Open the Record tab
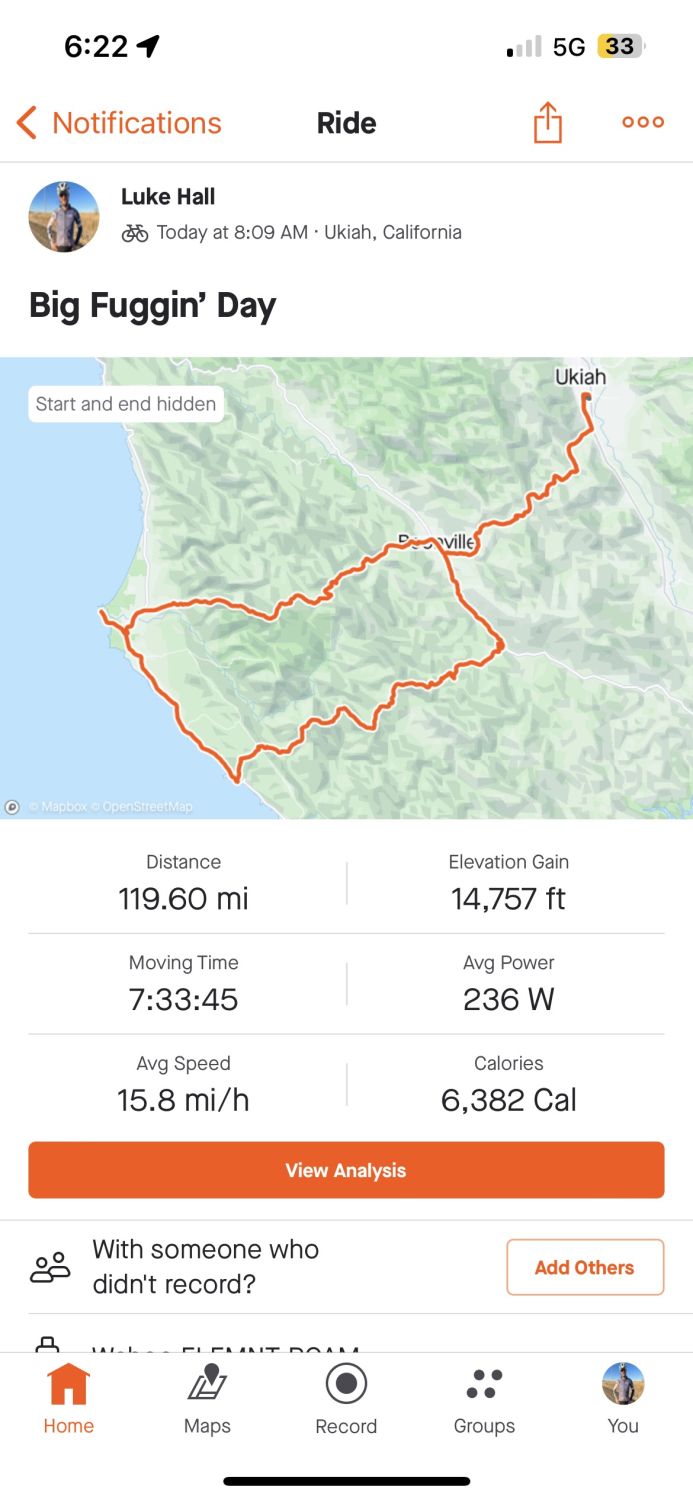This screenshot has height=1500, width=693. click(346, 1400)
